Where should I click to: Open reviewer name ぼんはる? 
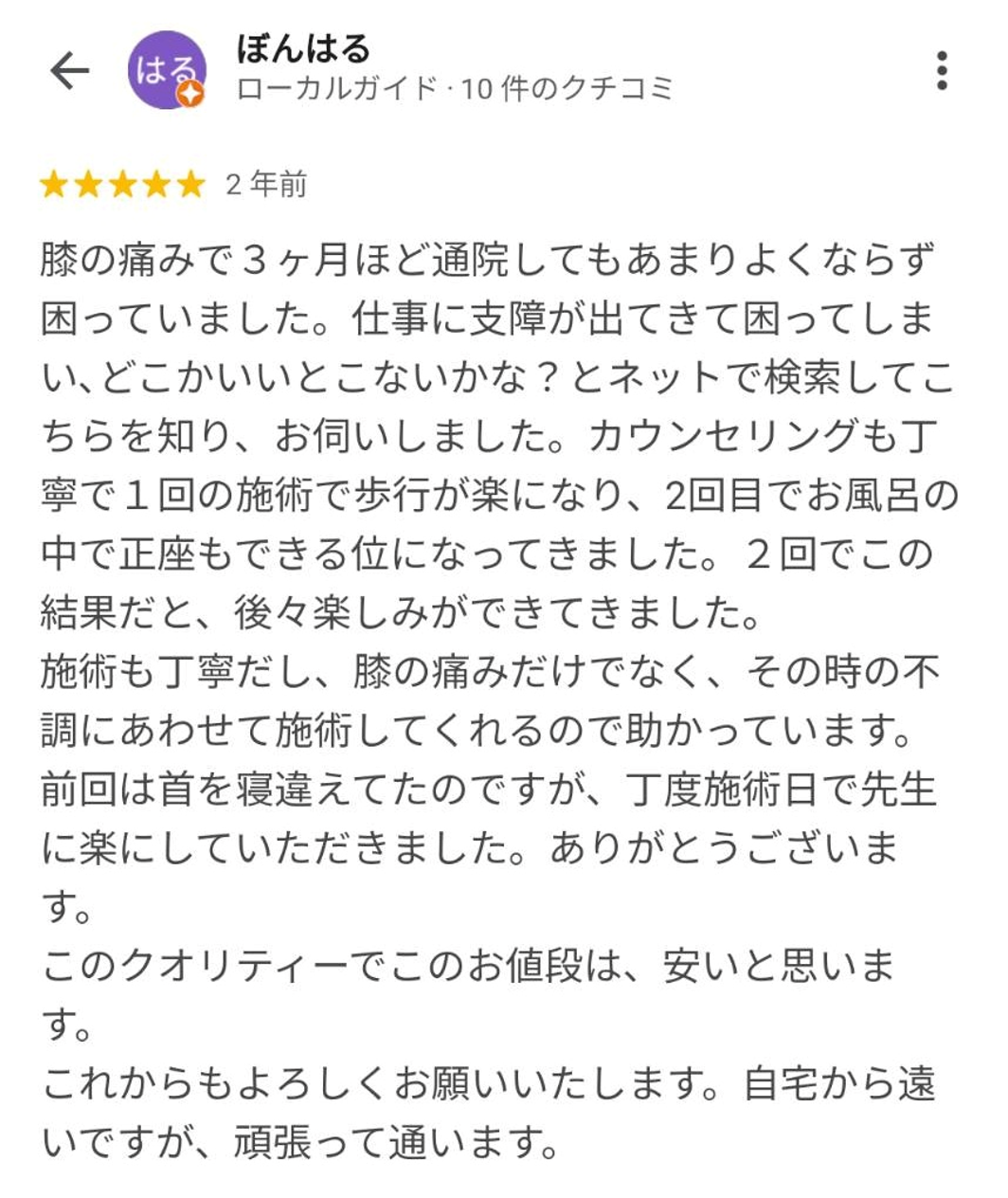(302, 48)
